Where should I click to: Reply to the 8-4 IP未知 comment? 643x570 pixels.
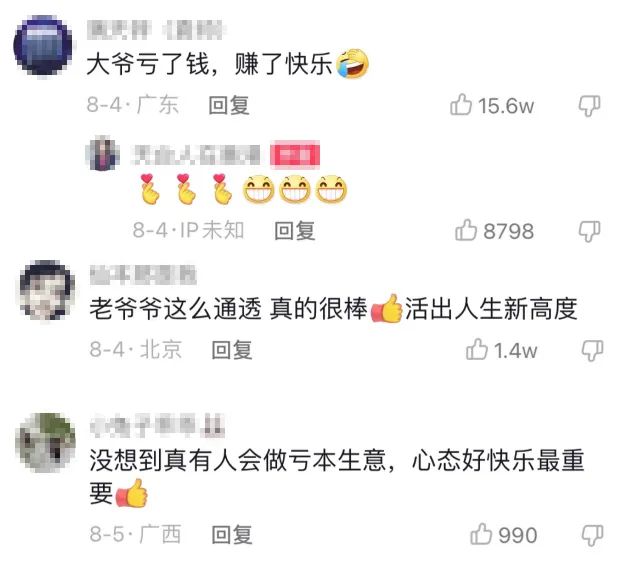tap(295, 231)
